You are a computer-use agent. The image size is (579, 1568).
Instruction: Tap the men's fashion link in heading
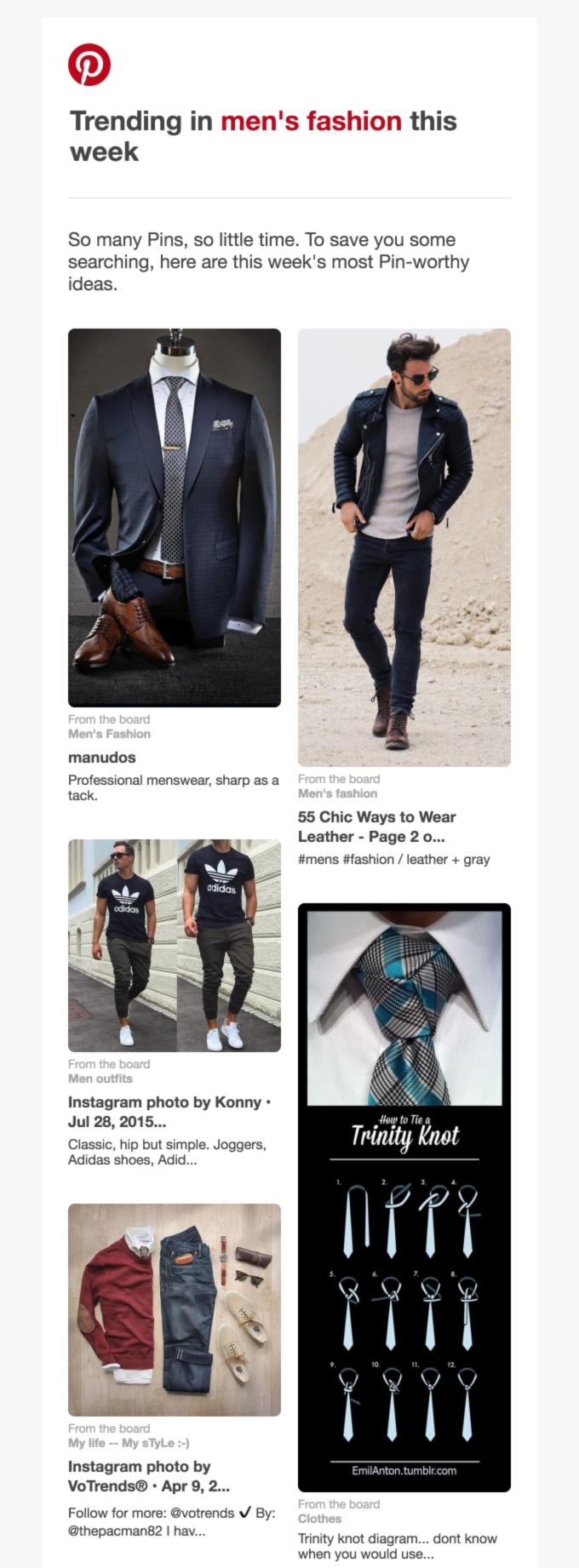coord(311,121)
